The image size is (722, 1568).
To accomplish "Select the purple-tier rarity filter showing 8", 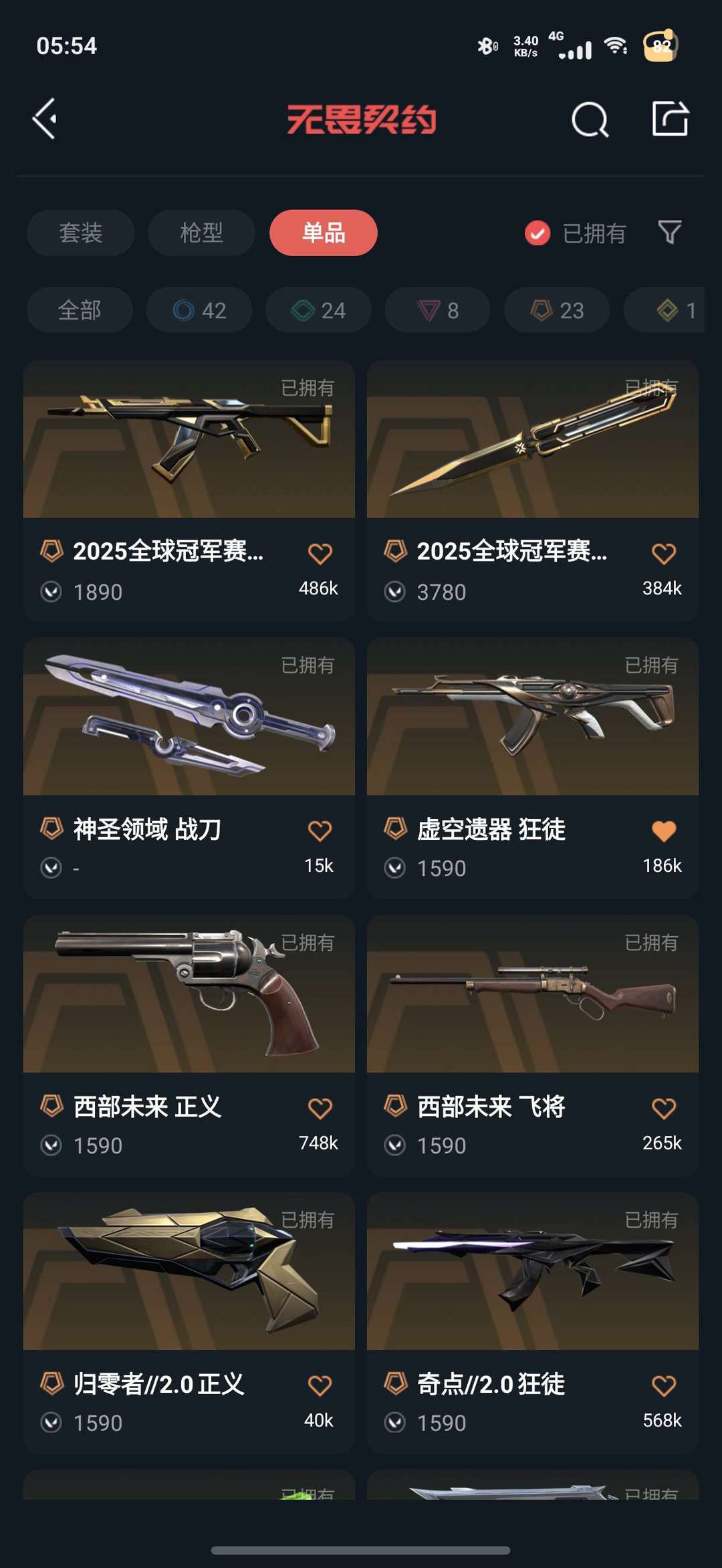I will (x=437, y=310).
